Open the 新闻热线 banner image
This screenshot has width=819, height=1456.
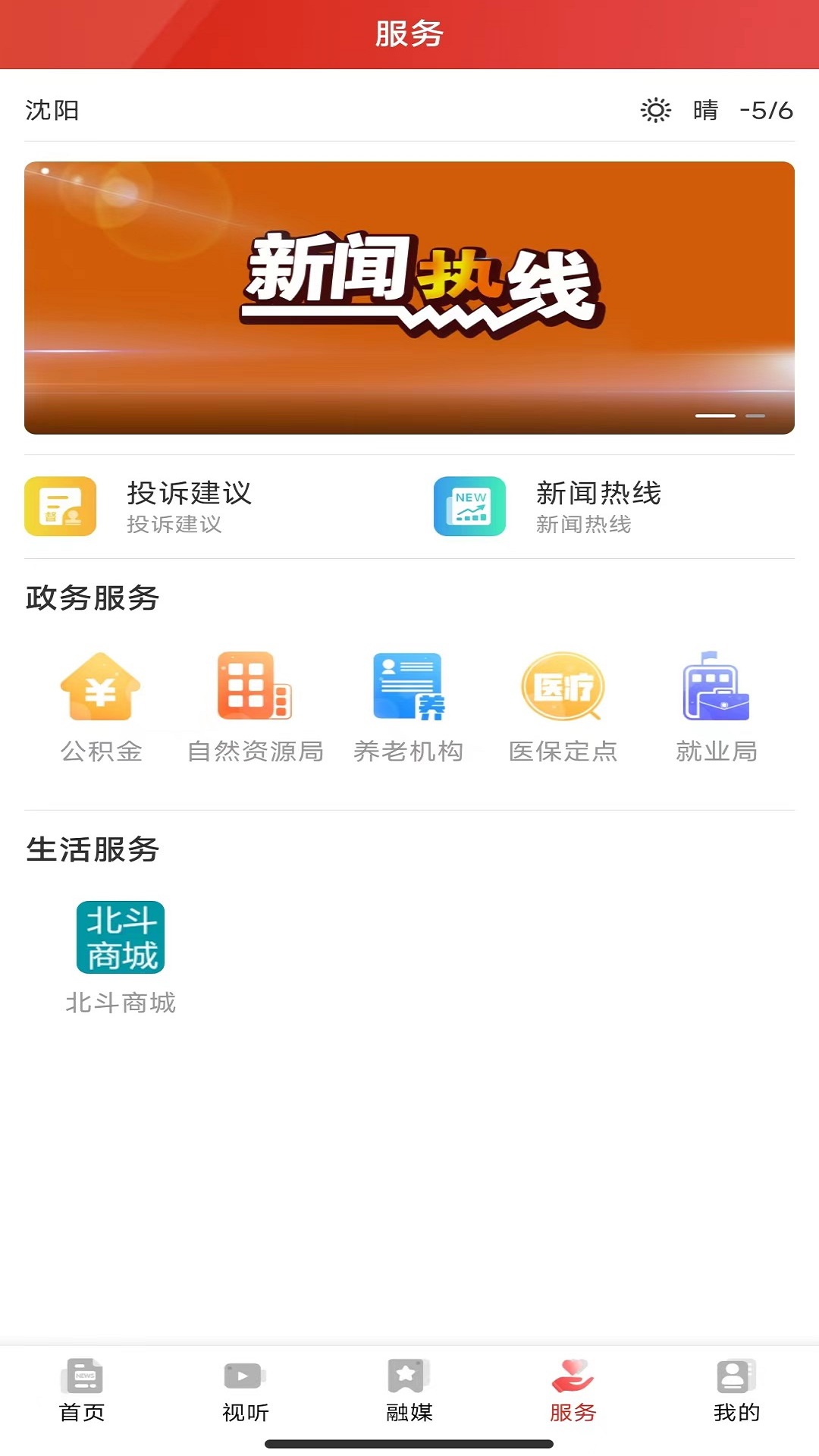tap(409, 297)
